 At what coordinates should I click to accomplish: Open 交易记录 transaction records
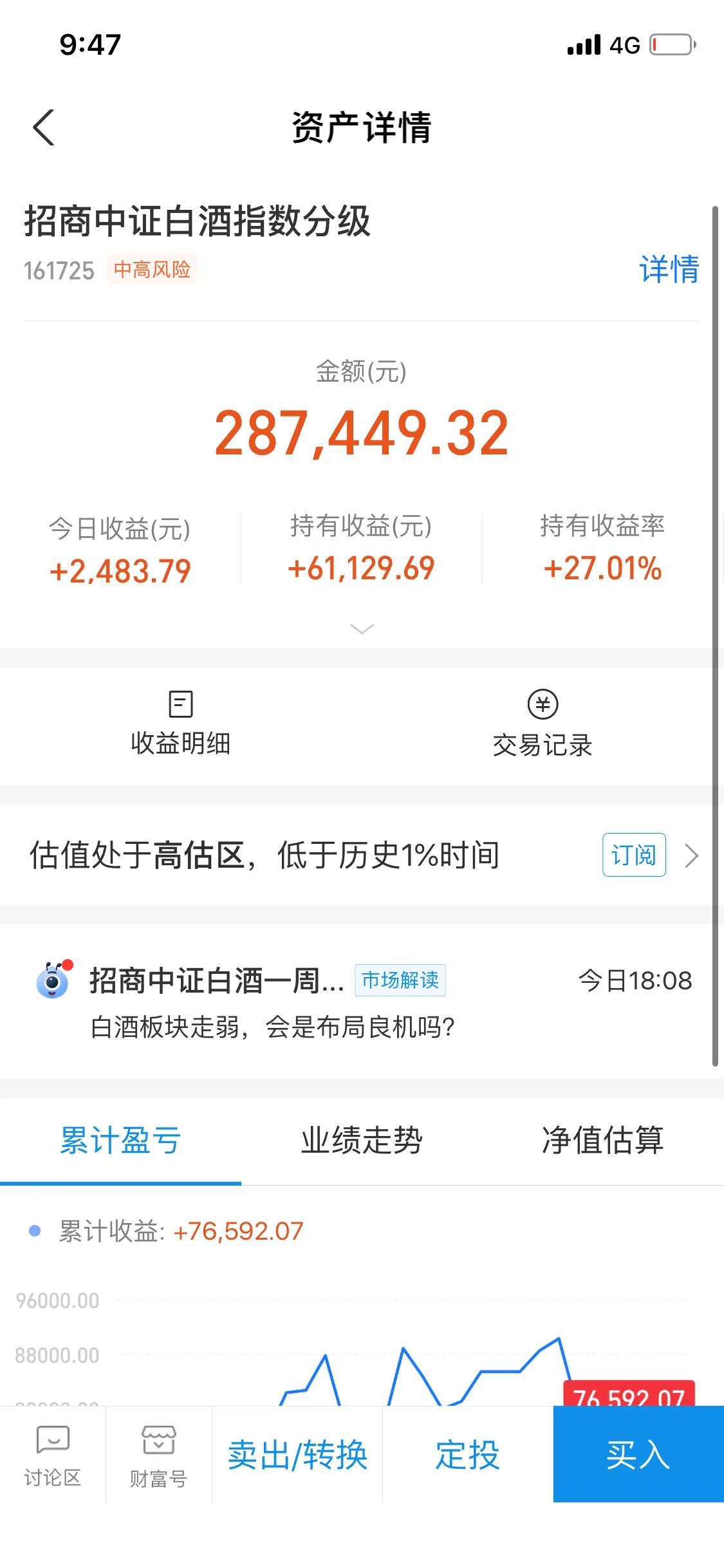(x=543, y=723)
